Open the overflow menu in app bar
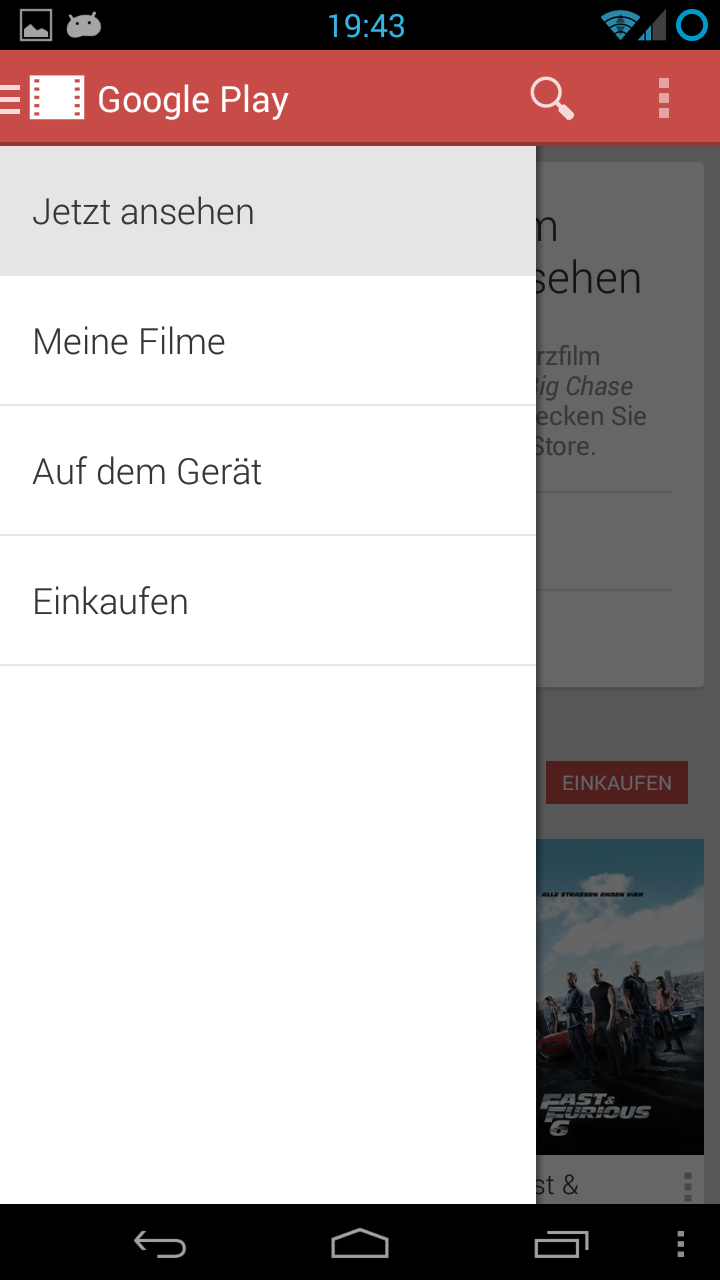The image size is (720, 1280). click(x=664, y=99)
